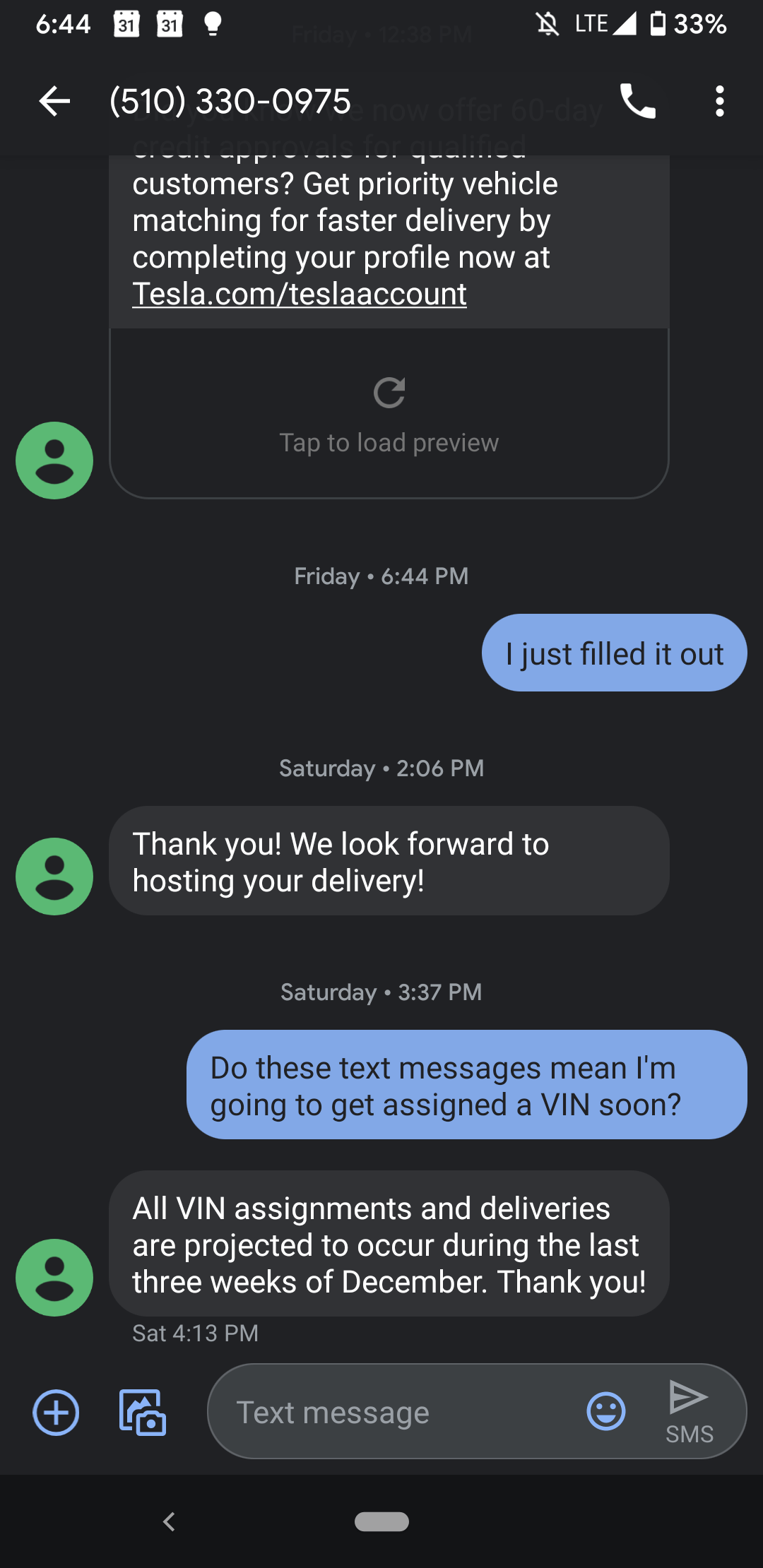Image resolution: width=763 pixels, height=1568 pixels.
Task: Tap the 'I just filled it out' blue bubble
Action: (613, 653)
